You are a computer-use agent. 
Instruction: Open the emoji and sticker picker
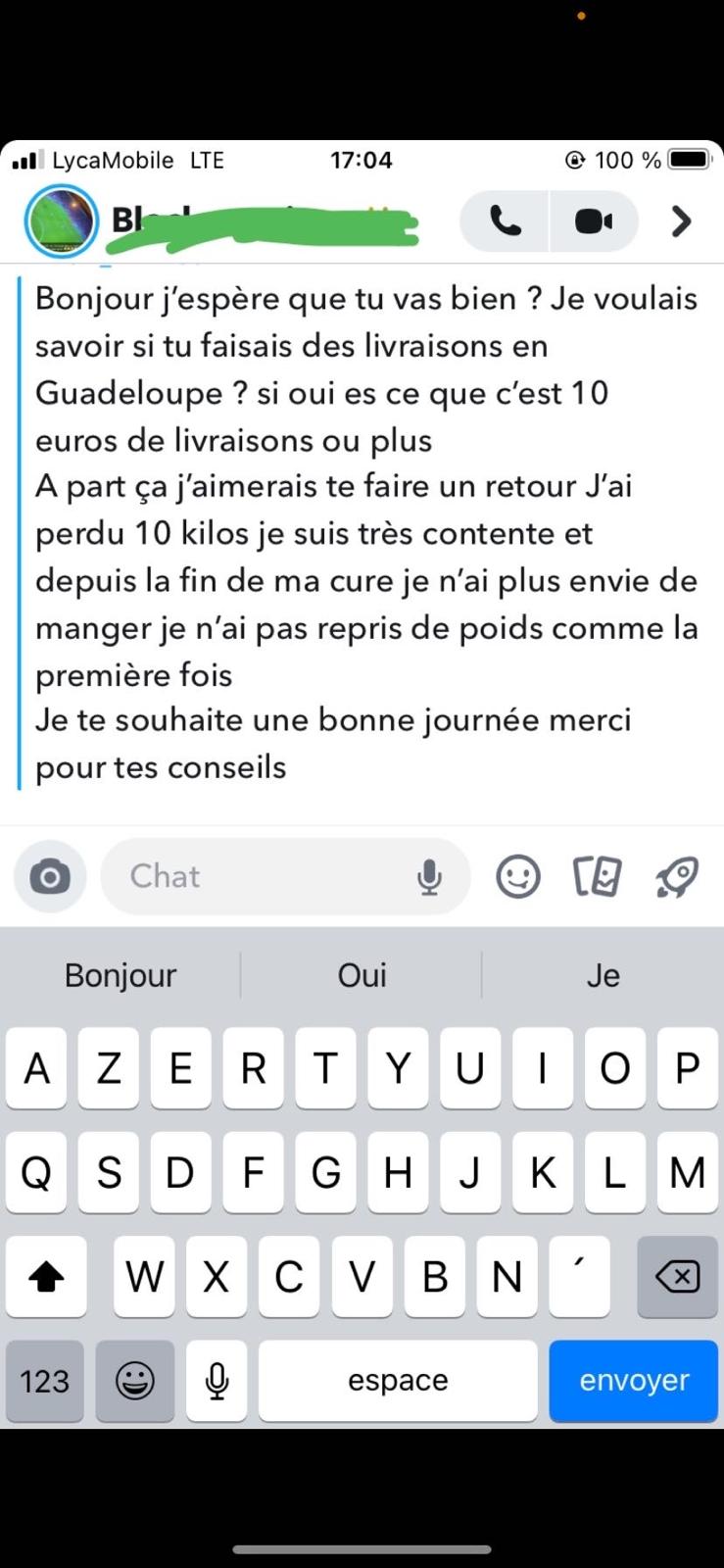coord(518,876)
